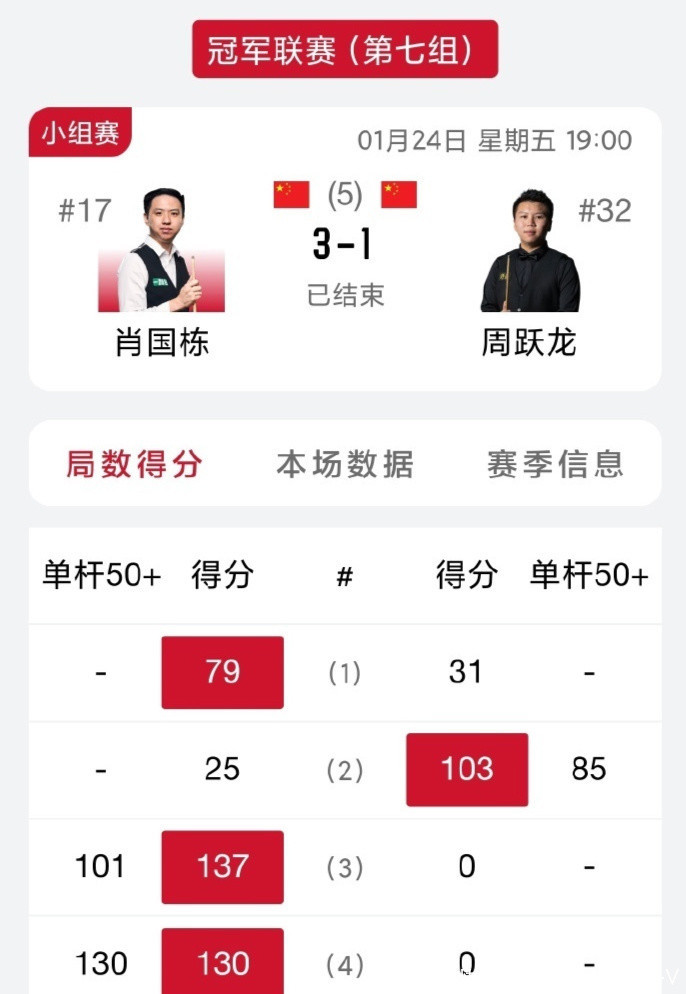The image size is (686, 994).
Task: Switch to the 本场数据 tab
Action: click(344, 464)
